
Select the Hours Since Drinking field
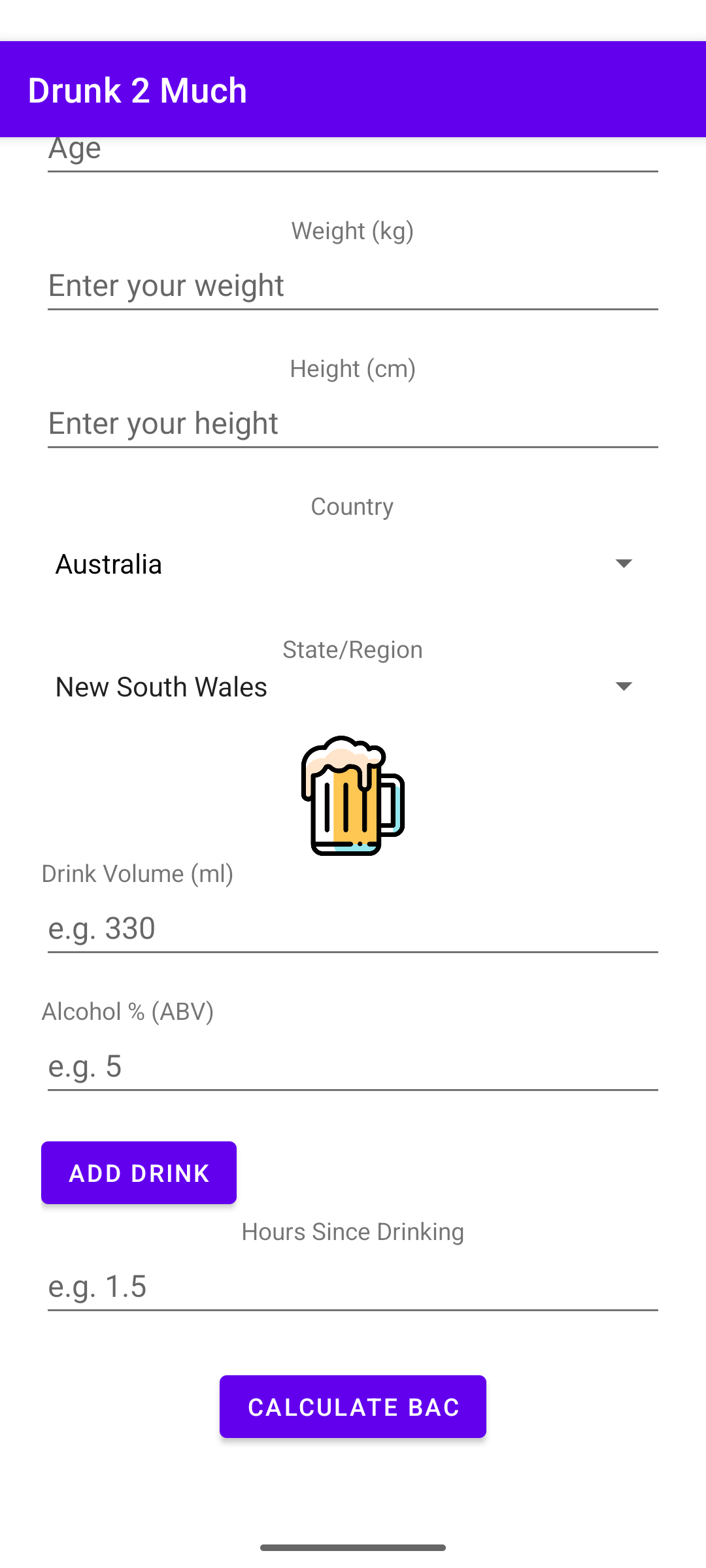point(353,1287)
